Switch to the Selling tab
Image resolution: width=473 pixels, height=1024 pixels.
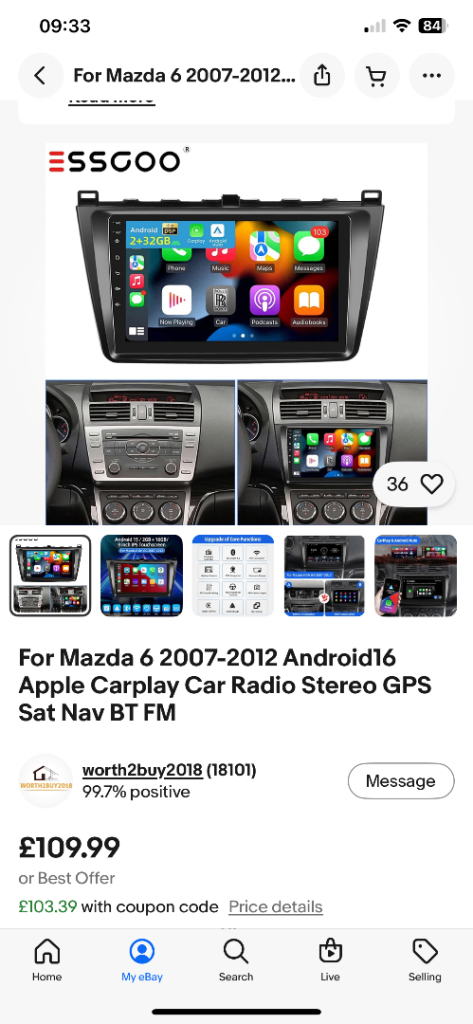[425, 960]
